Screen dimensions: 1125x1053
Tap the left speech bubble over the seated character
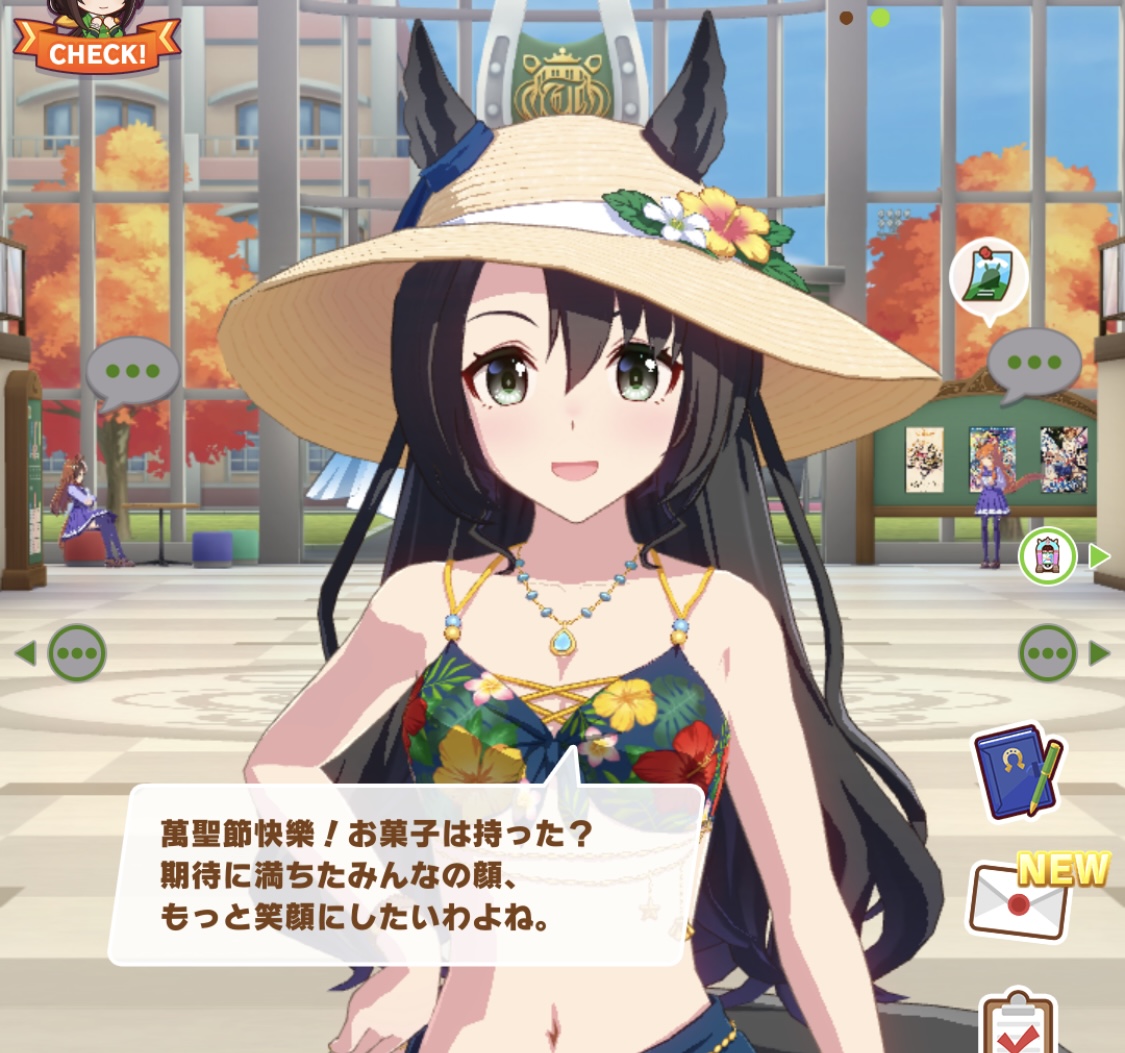[x=132, y=370]
